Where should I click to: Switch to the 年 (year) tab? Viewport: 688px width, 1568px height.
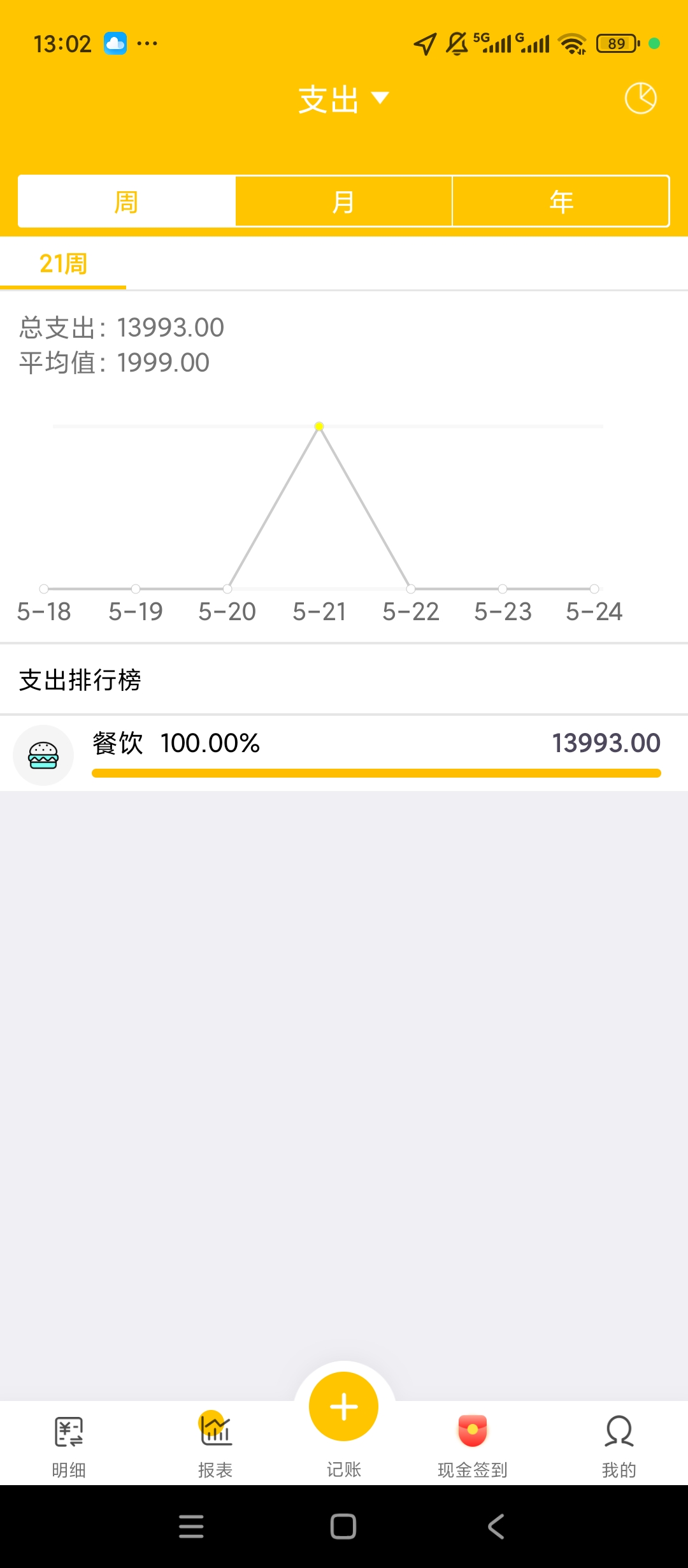[561, 201]
